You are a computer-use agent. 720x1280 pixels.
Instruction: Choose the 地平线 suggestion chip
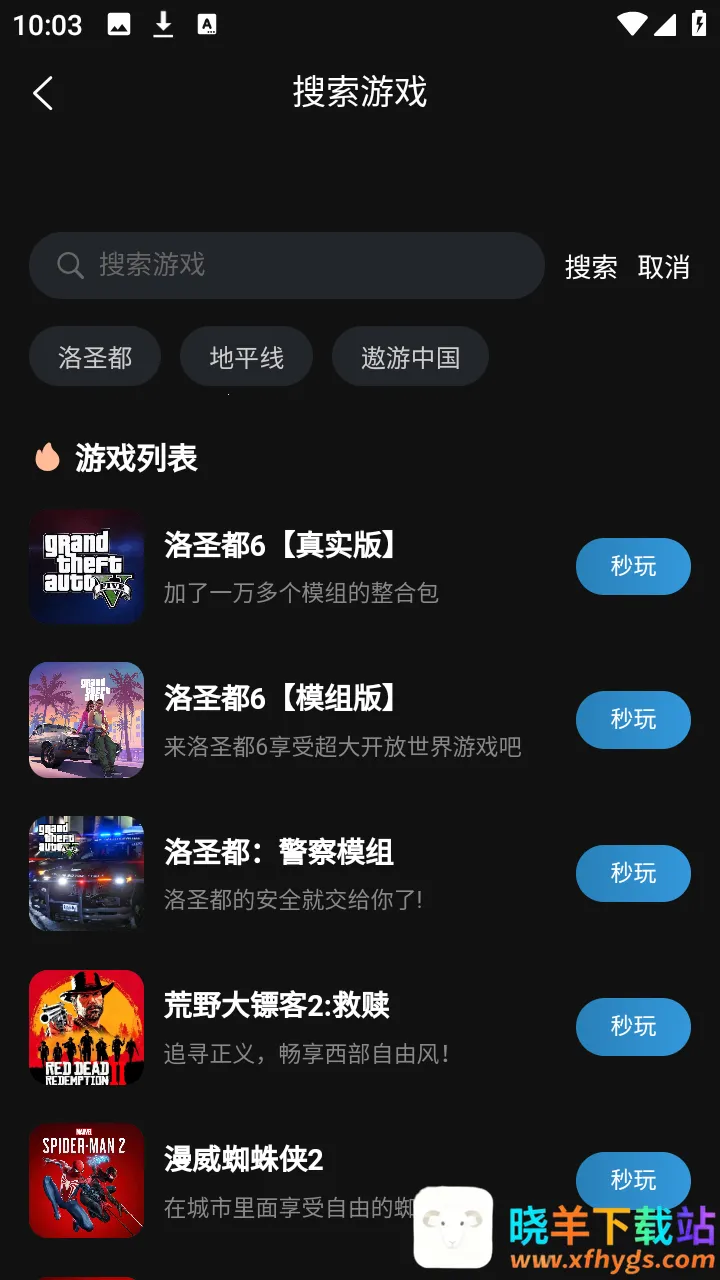pyautogui.click(x=246, y=357)
